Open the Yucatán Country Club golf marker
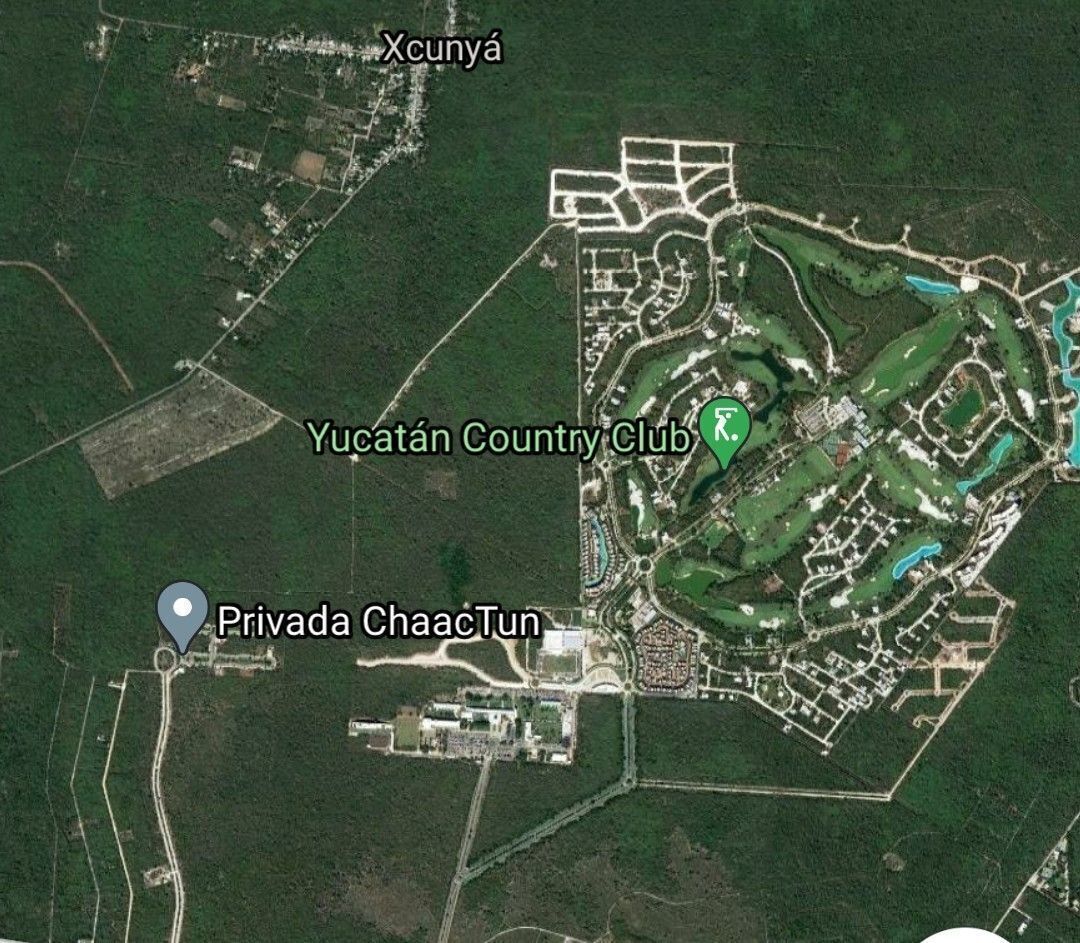This screenshot has height=943, width=1080. 724,427
